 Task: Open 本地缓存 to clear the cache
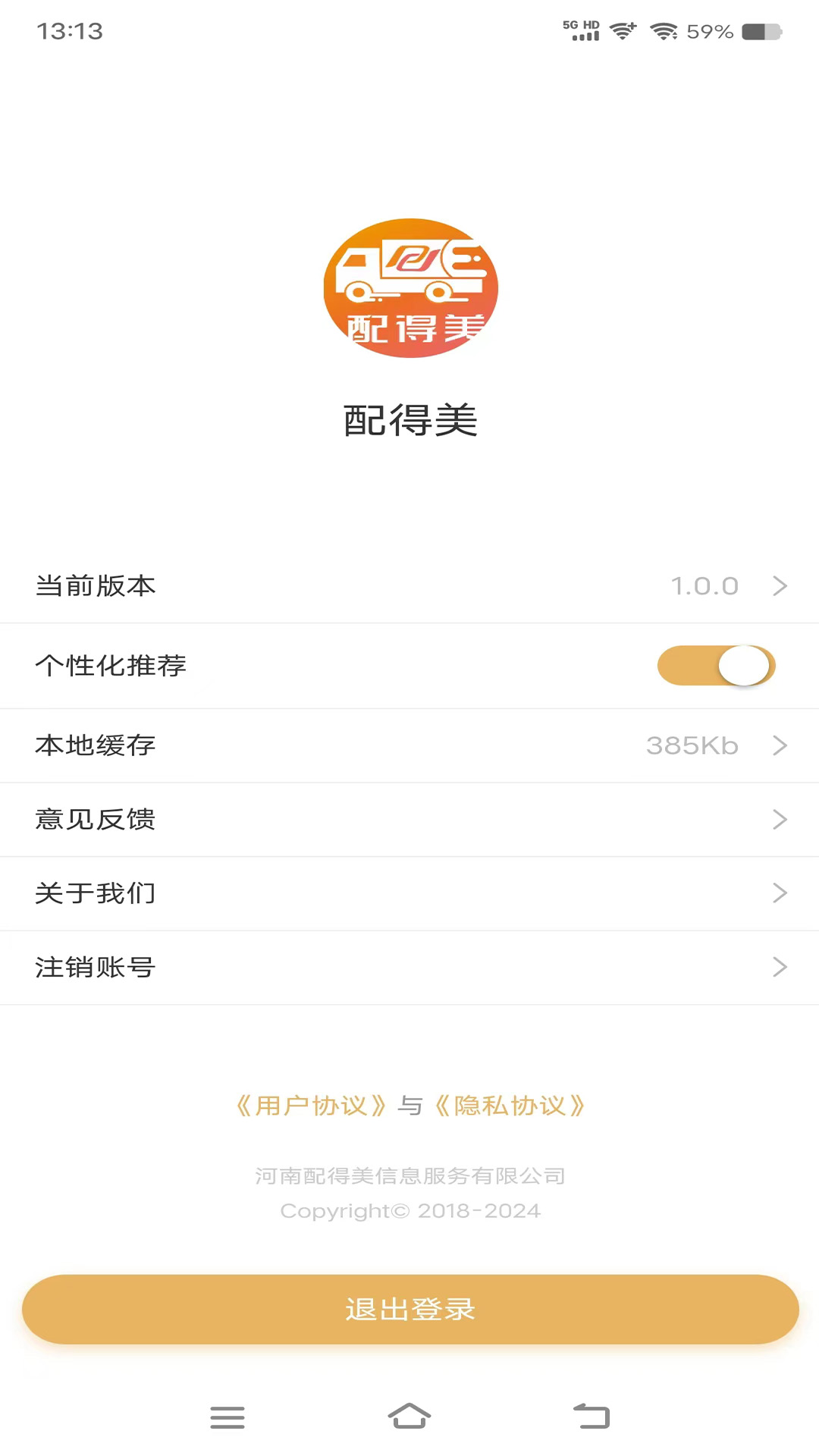point(409,745)
